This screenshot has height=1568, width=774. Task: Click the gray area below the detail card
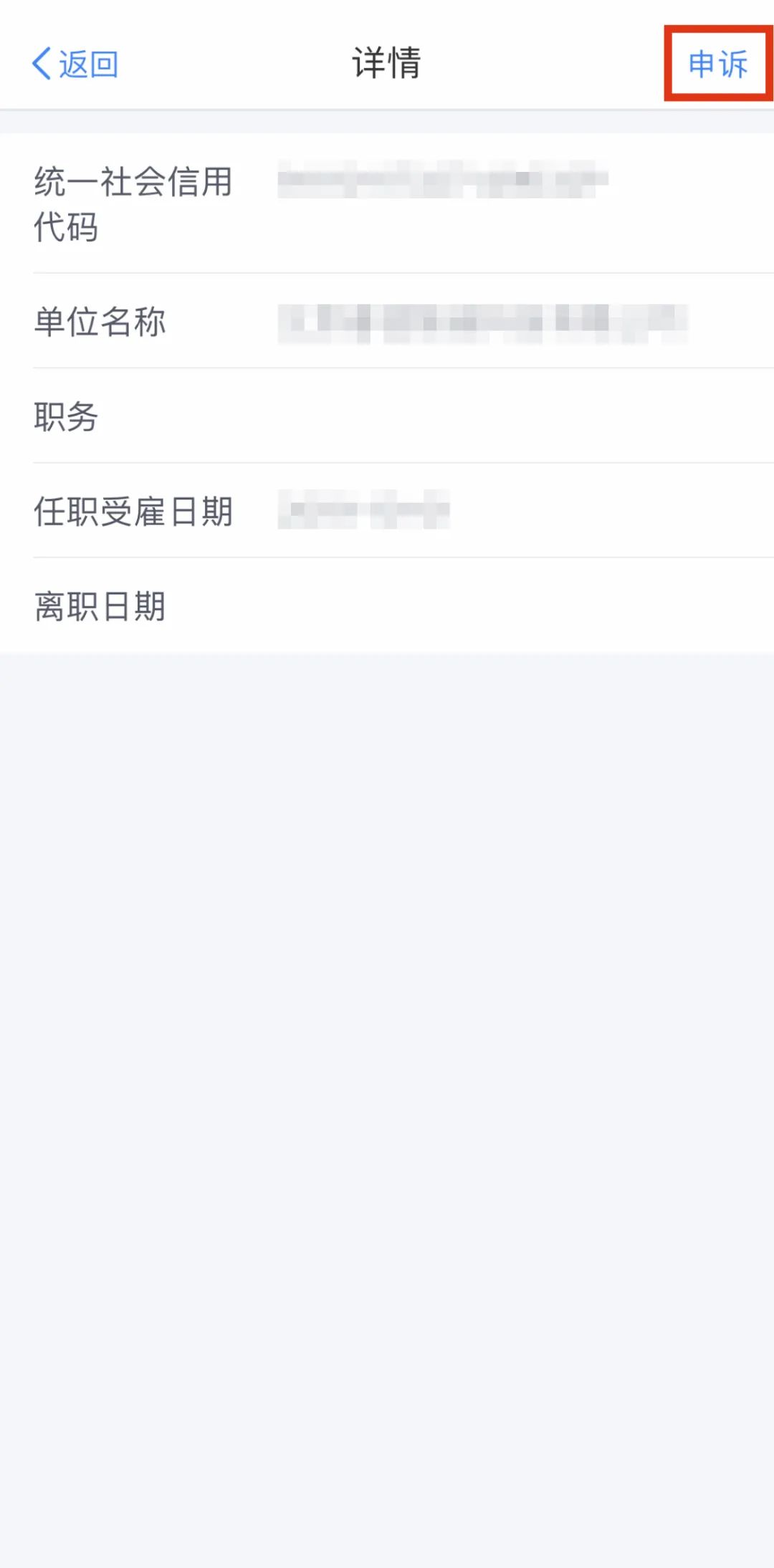[x=387, y=1003]
